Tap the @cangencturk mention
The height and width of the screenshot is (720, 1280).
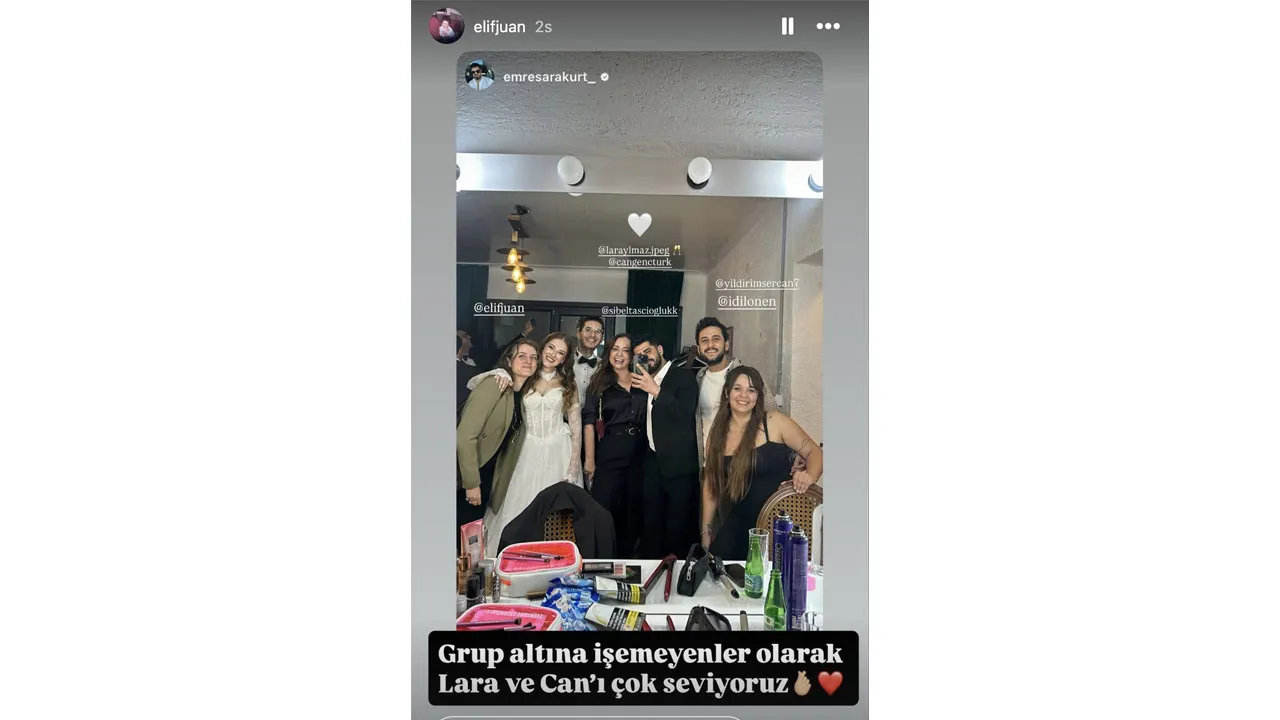click(x=640, y=262)
